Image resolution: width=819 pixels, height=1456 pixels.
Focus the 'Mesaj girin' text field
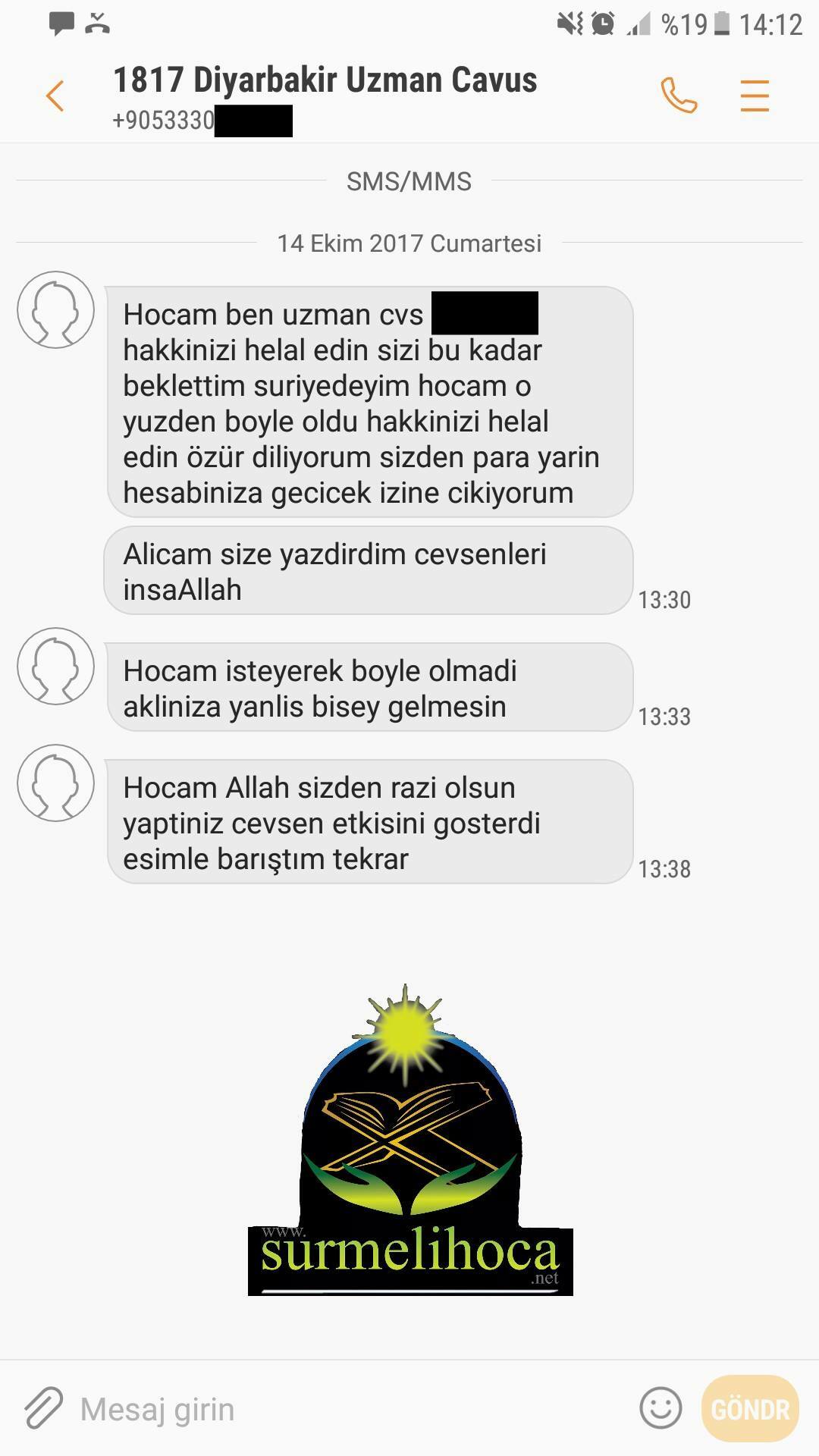349,1410
